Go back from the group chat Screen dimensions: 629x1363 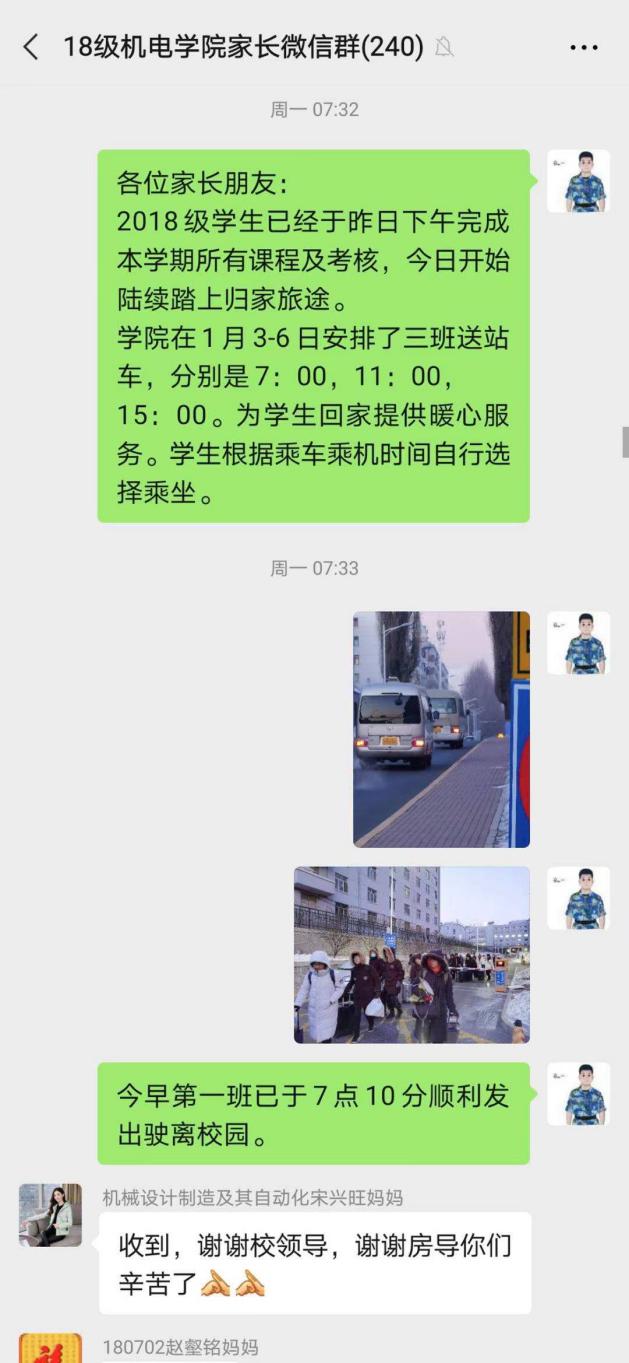click(x=31, y=46)
